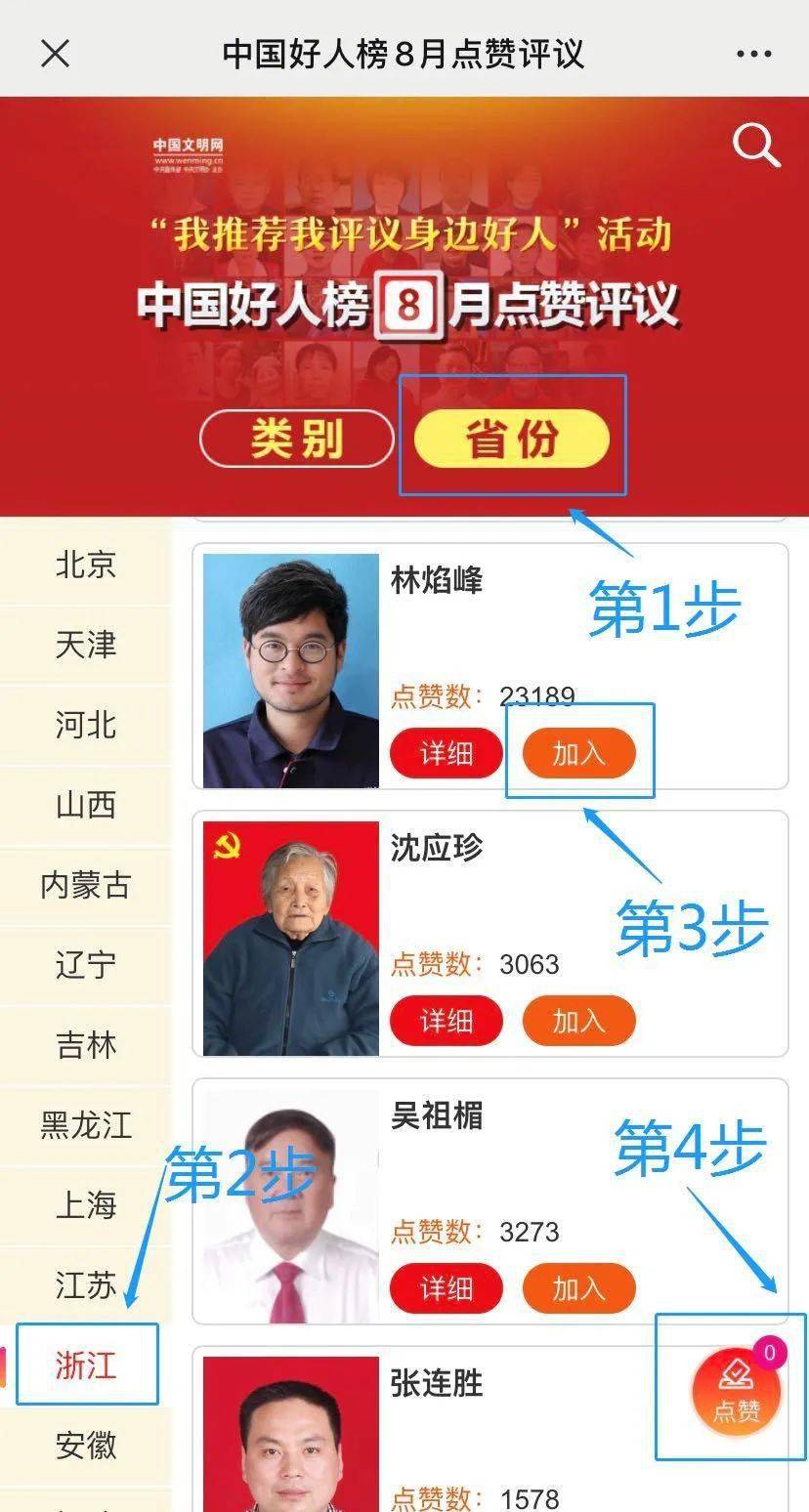Switch to the 类别 tab
This screenshot has width=809, height=1512.
(x=296, y=439)
